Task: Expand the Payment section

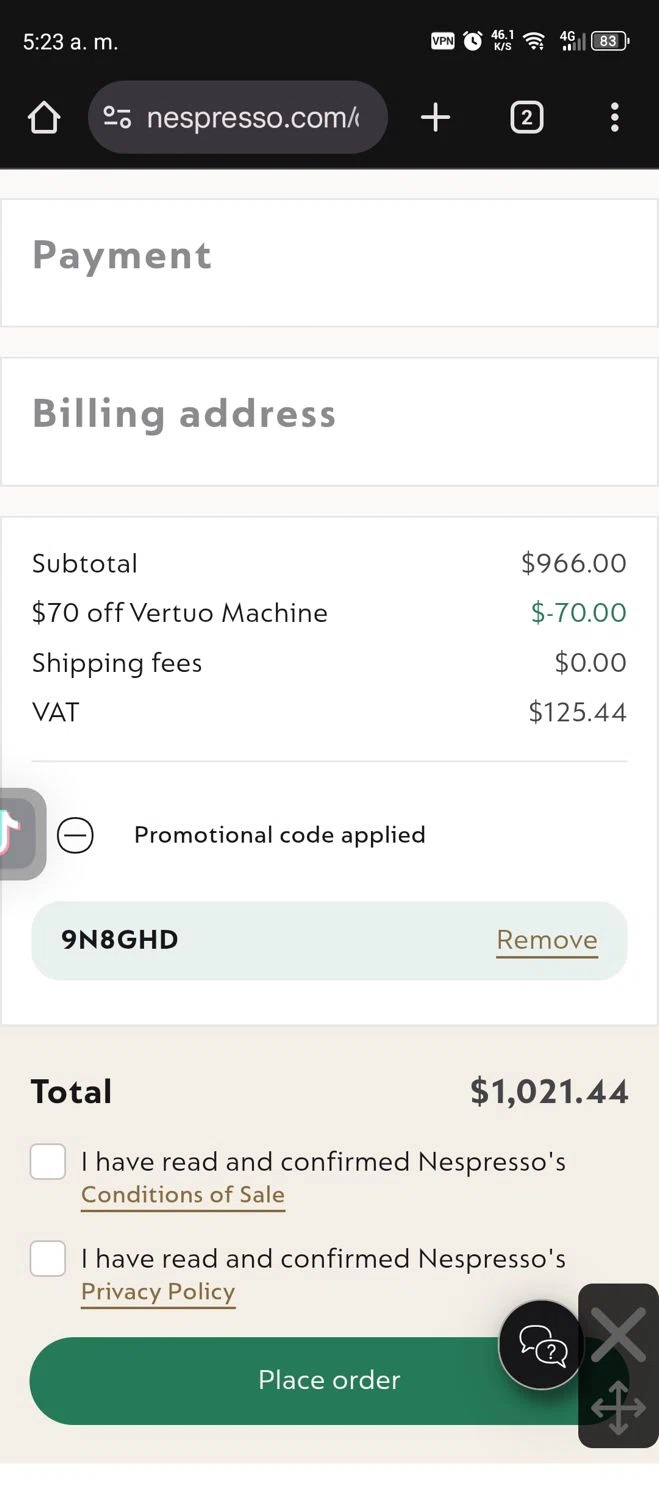Action: (329, 256)
